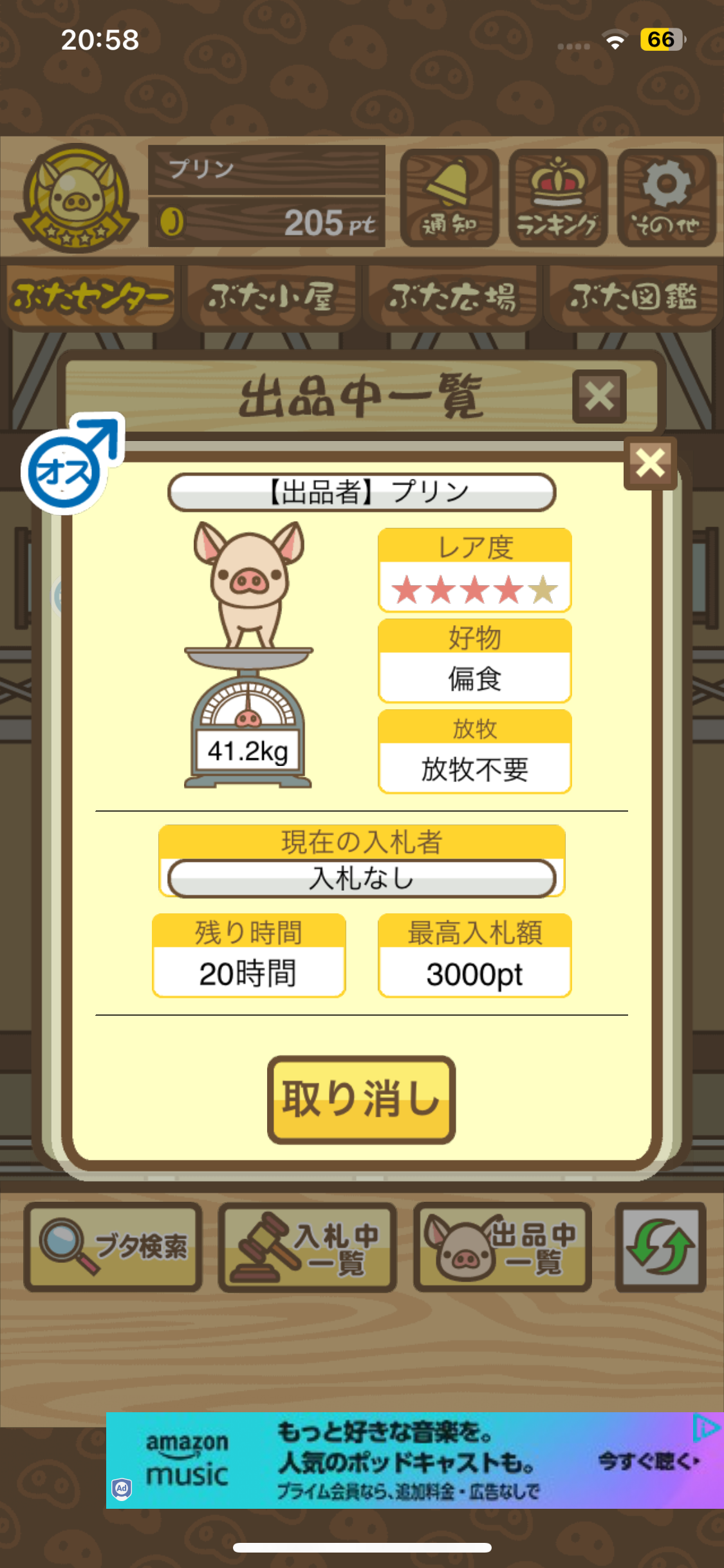Tap the 取り消し cancel button
The height and width of the screenshot is (1568, 724).
tap(361, 1099)
